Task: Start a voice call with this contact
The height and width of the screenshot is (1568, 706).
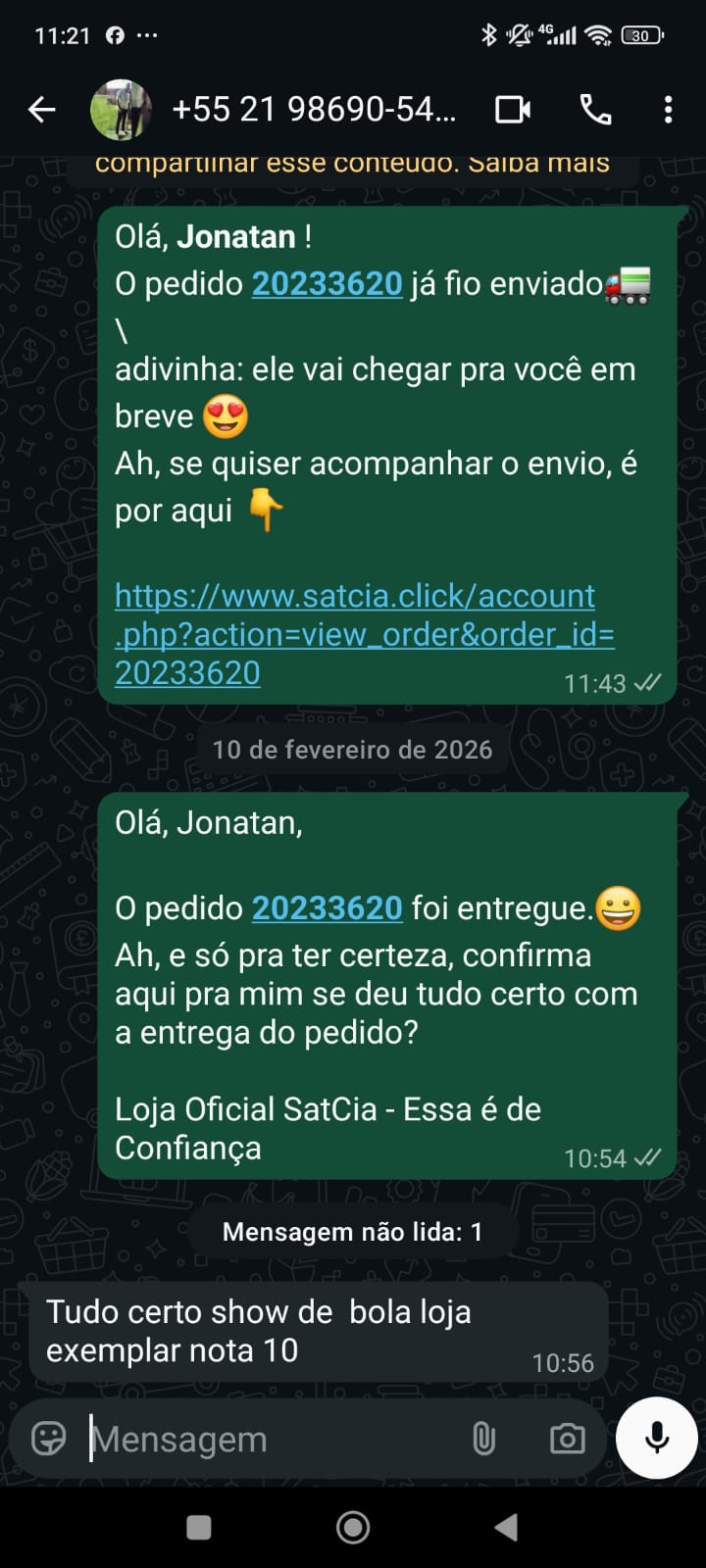Action: pos(595,110)
